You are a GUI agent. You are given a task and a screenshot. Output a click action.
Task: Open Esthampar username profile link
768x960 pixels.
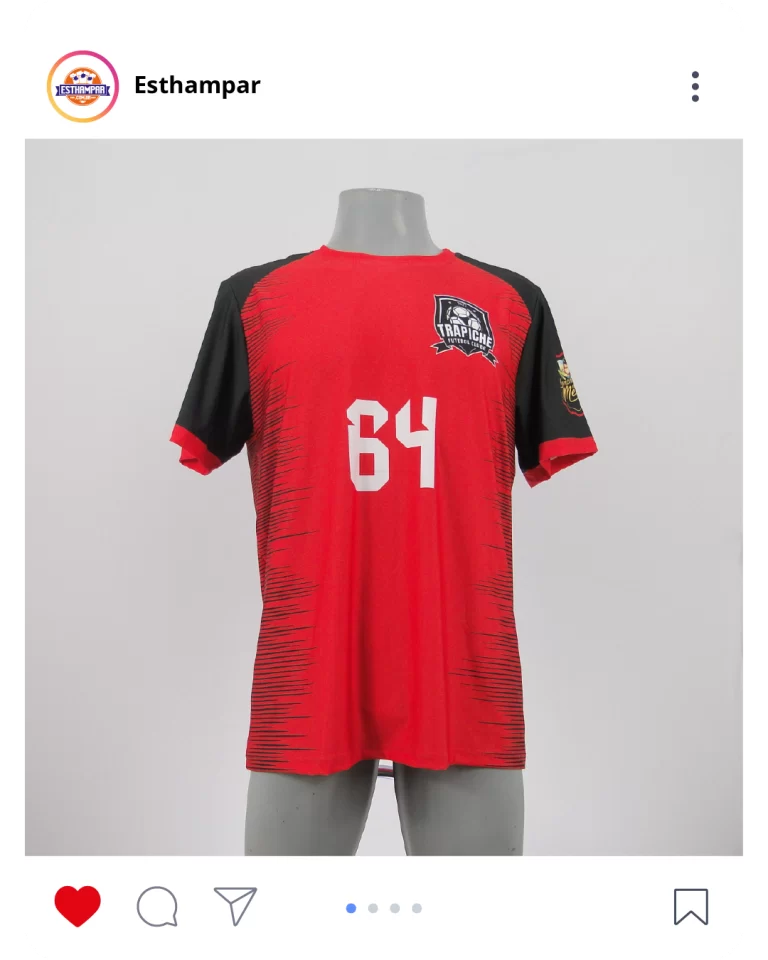click(197, 86)
